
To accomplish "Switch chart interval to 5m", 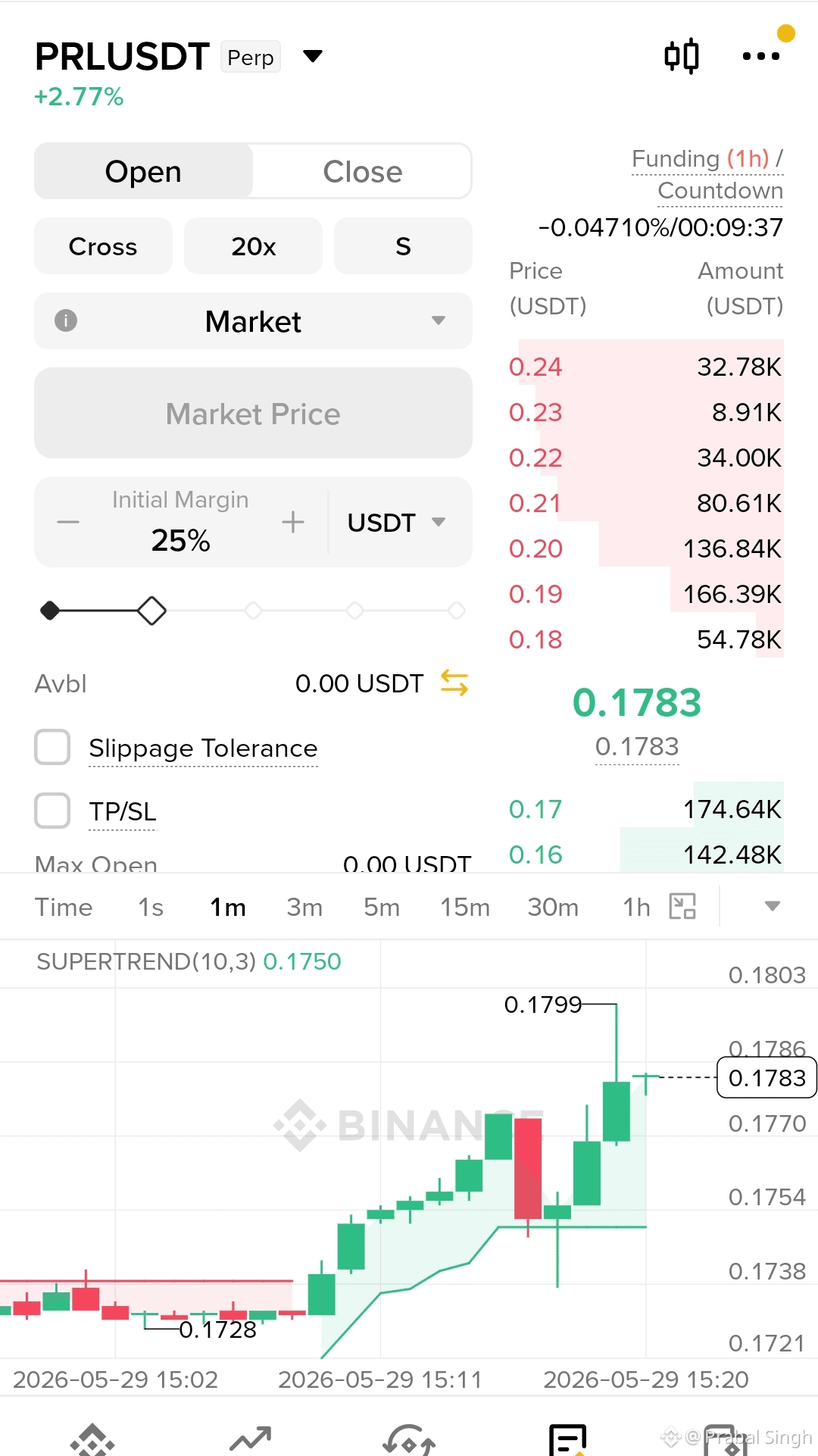I will [x=382, y=907].
